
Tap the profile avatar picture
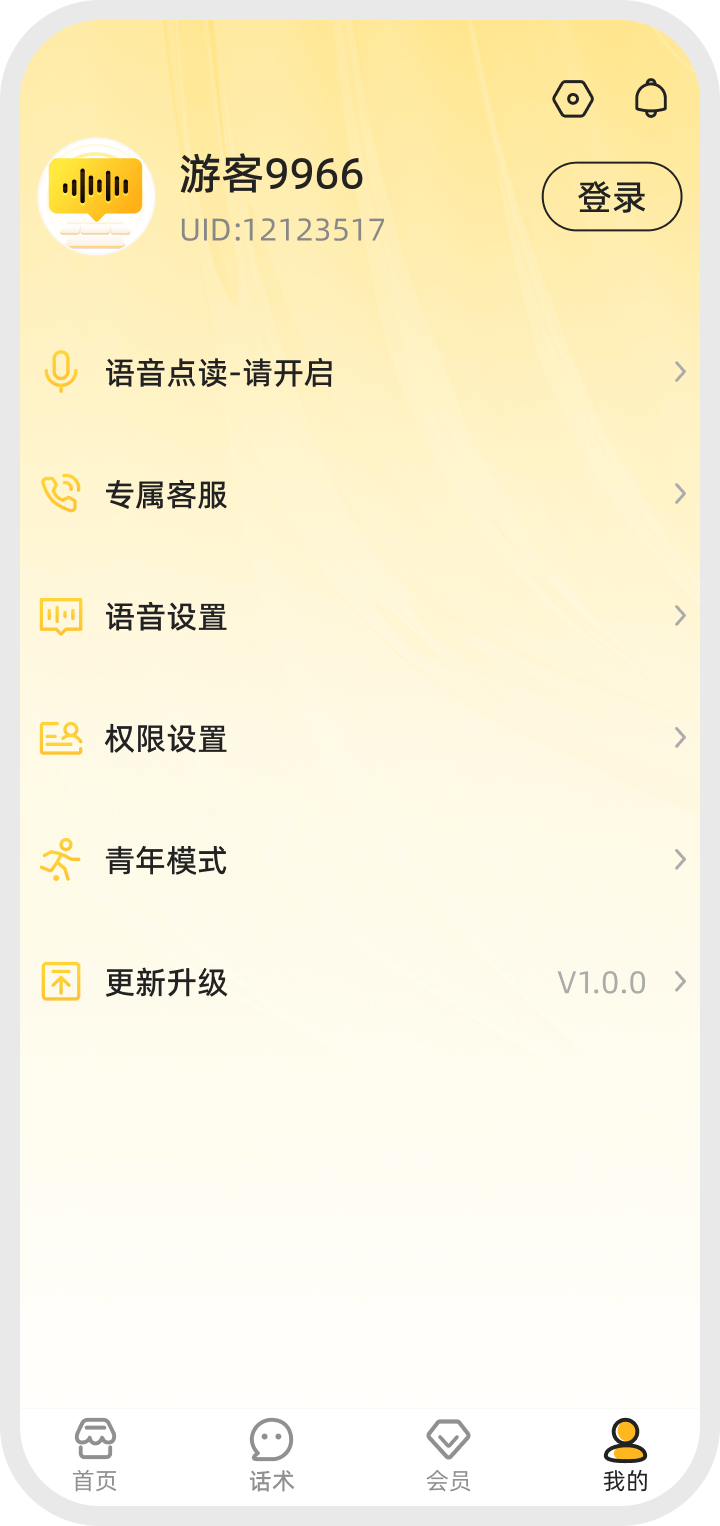pyautogui.click(x=96, y=196)
